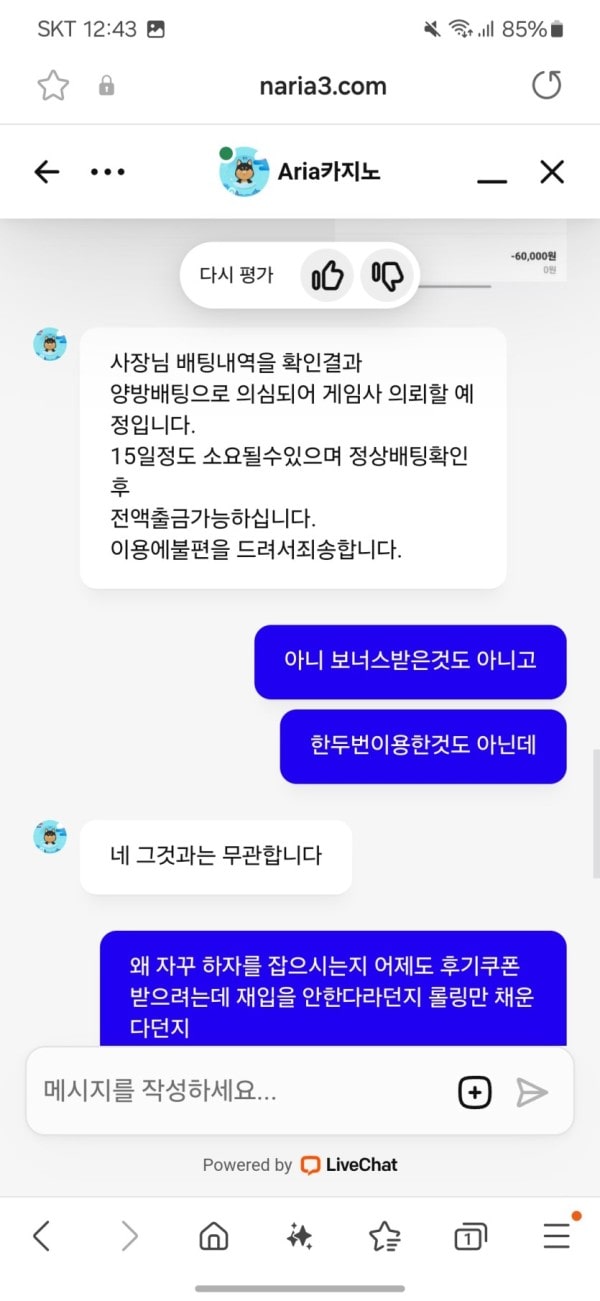Screen dimensions: 600x1301
Task: Open the browser hamburger menu
Action: [557, 1237]
